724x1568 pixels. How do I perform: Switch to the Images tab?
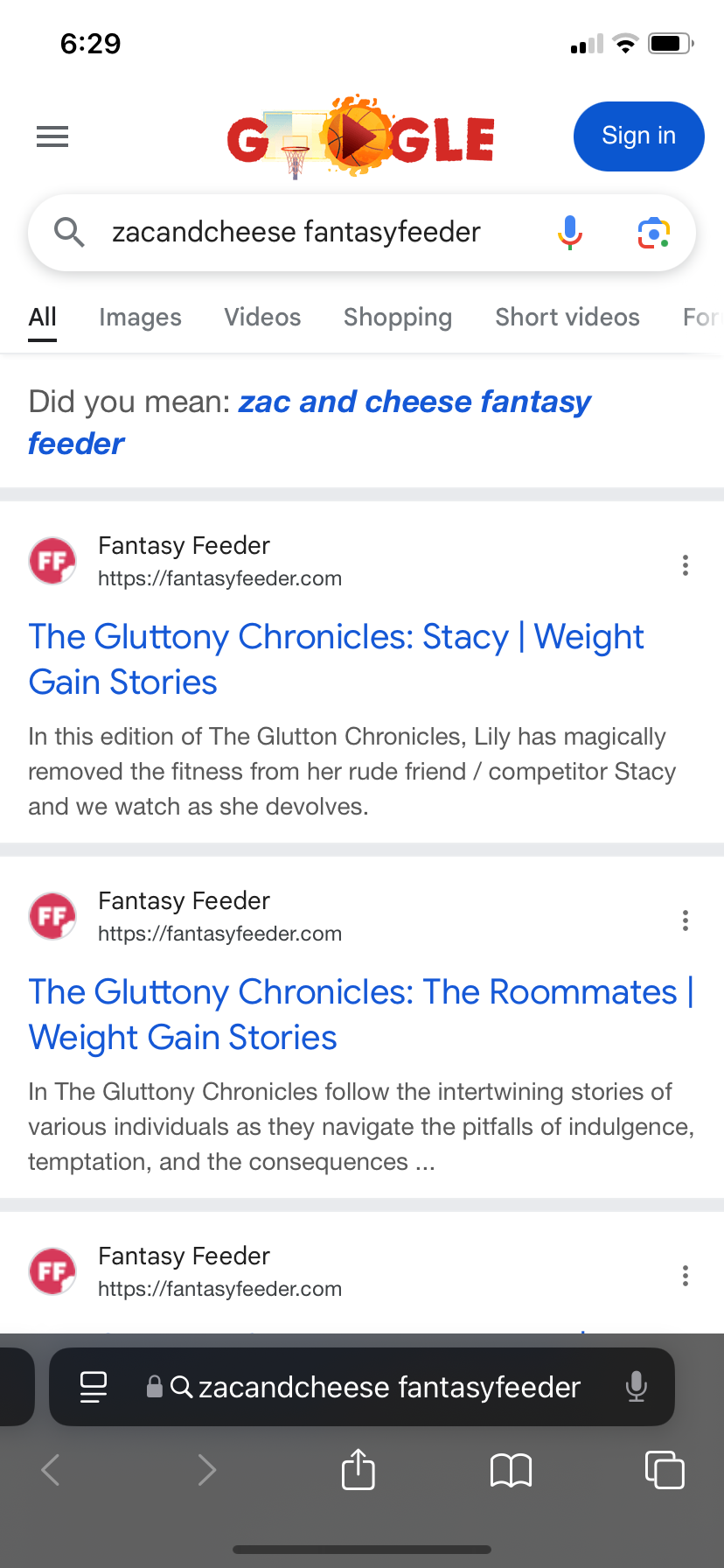(x=140, y=317)
